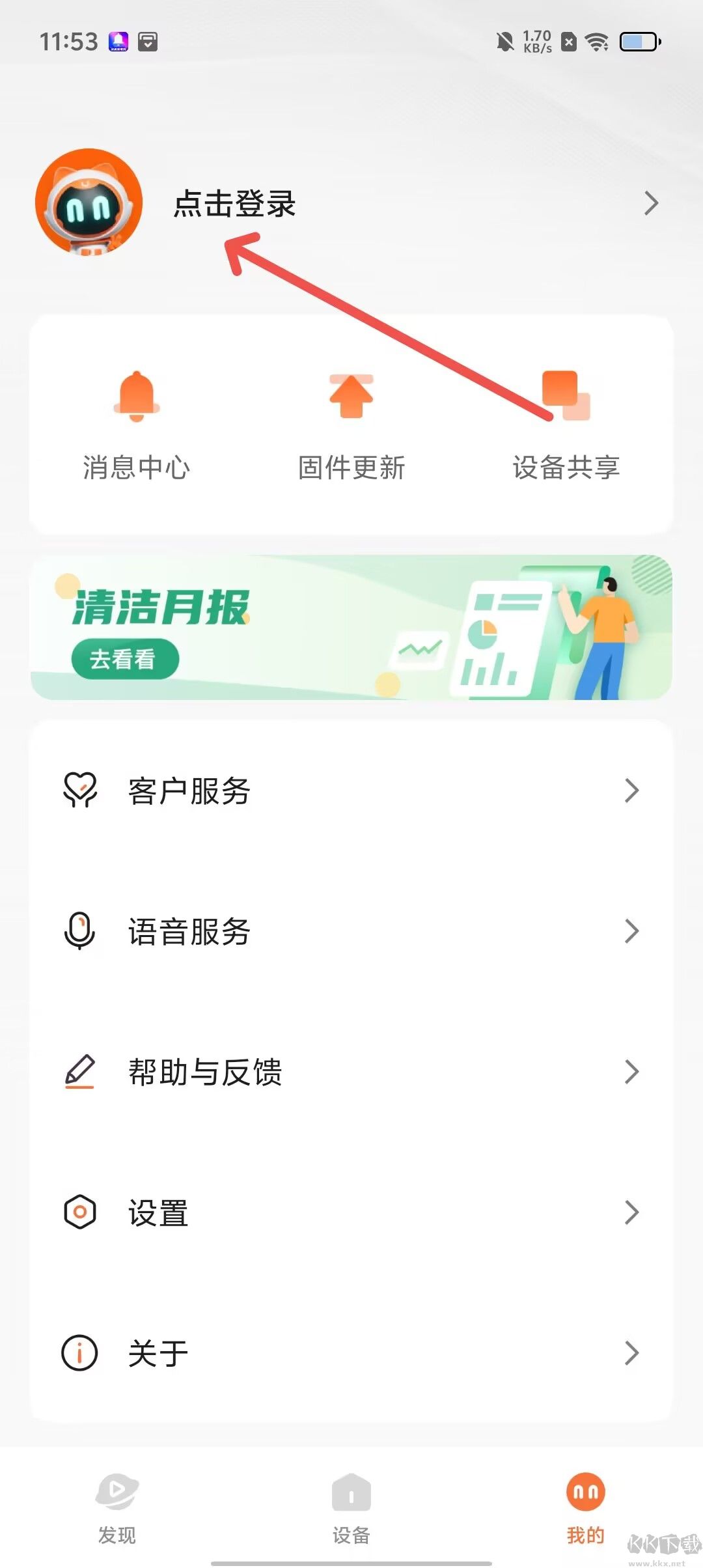Tap 点击登录 to sign in

click(x=234, y=204)
